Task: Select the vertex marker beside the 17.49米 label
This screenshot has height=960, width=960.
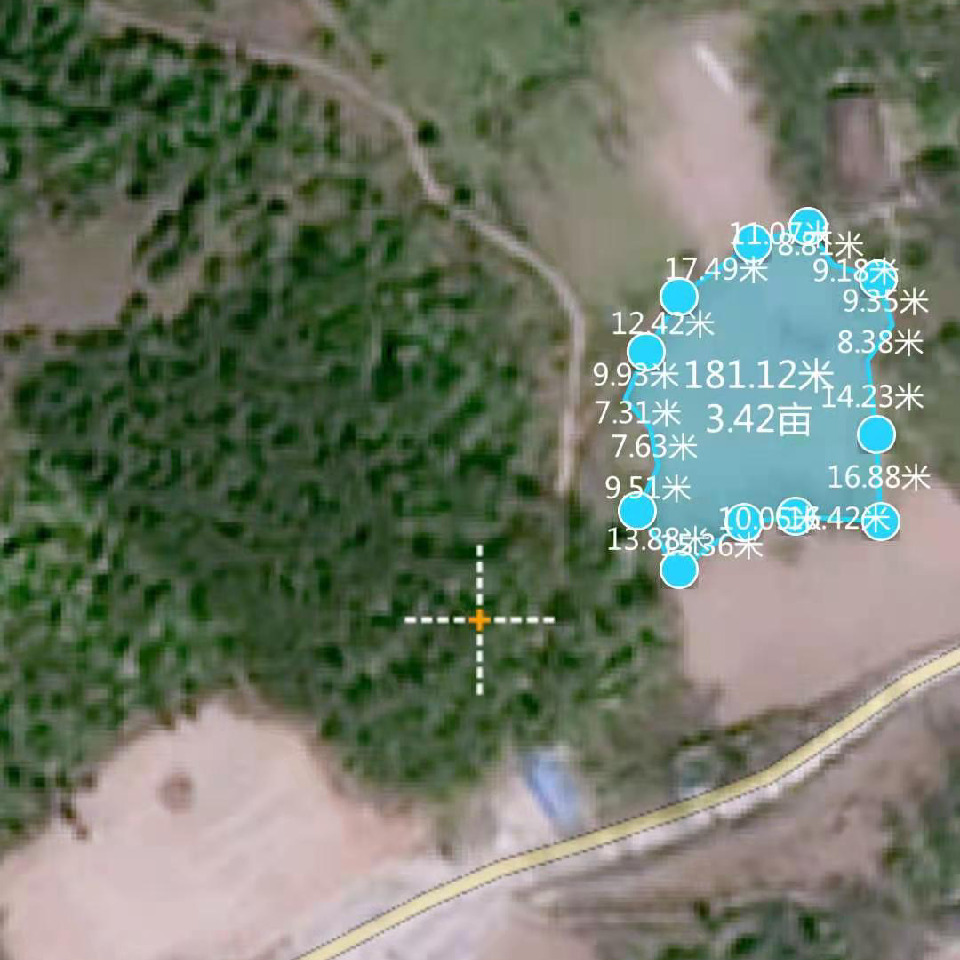Action: (x=679, y=296)
